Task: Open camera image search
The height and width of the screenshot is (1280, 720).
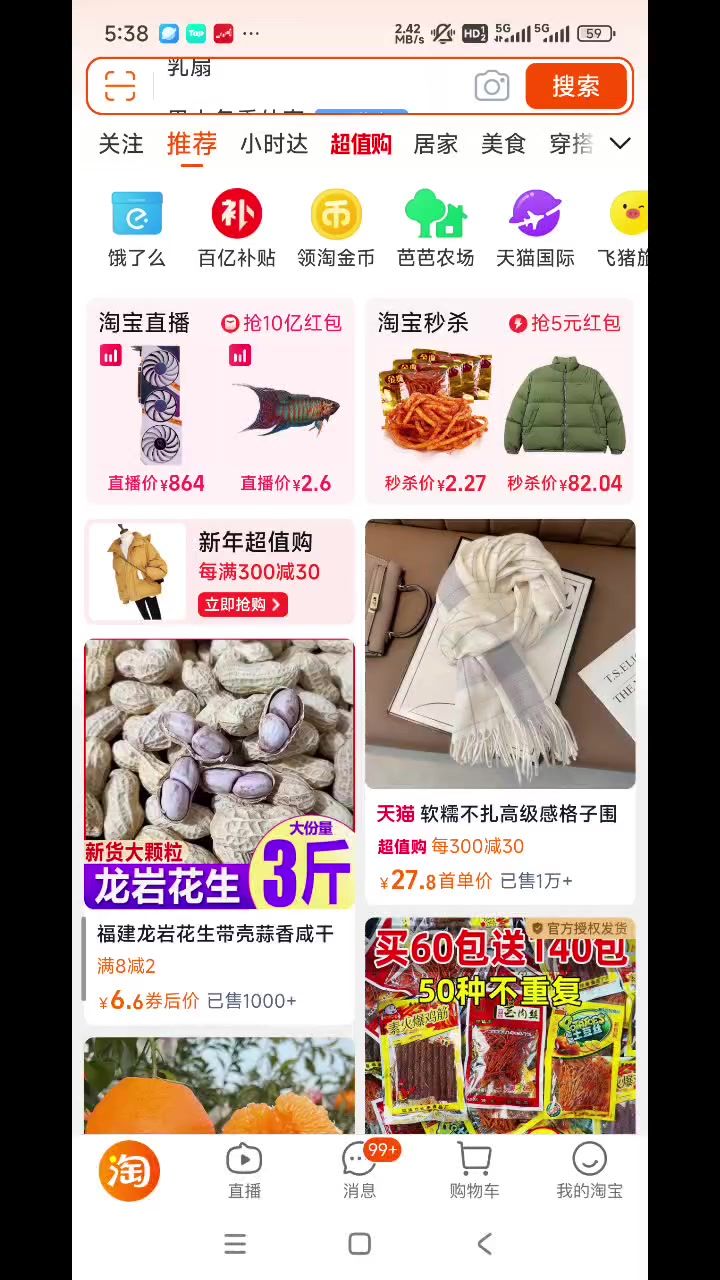Action: (x=491, y=87)
